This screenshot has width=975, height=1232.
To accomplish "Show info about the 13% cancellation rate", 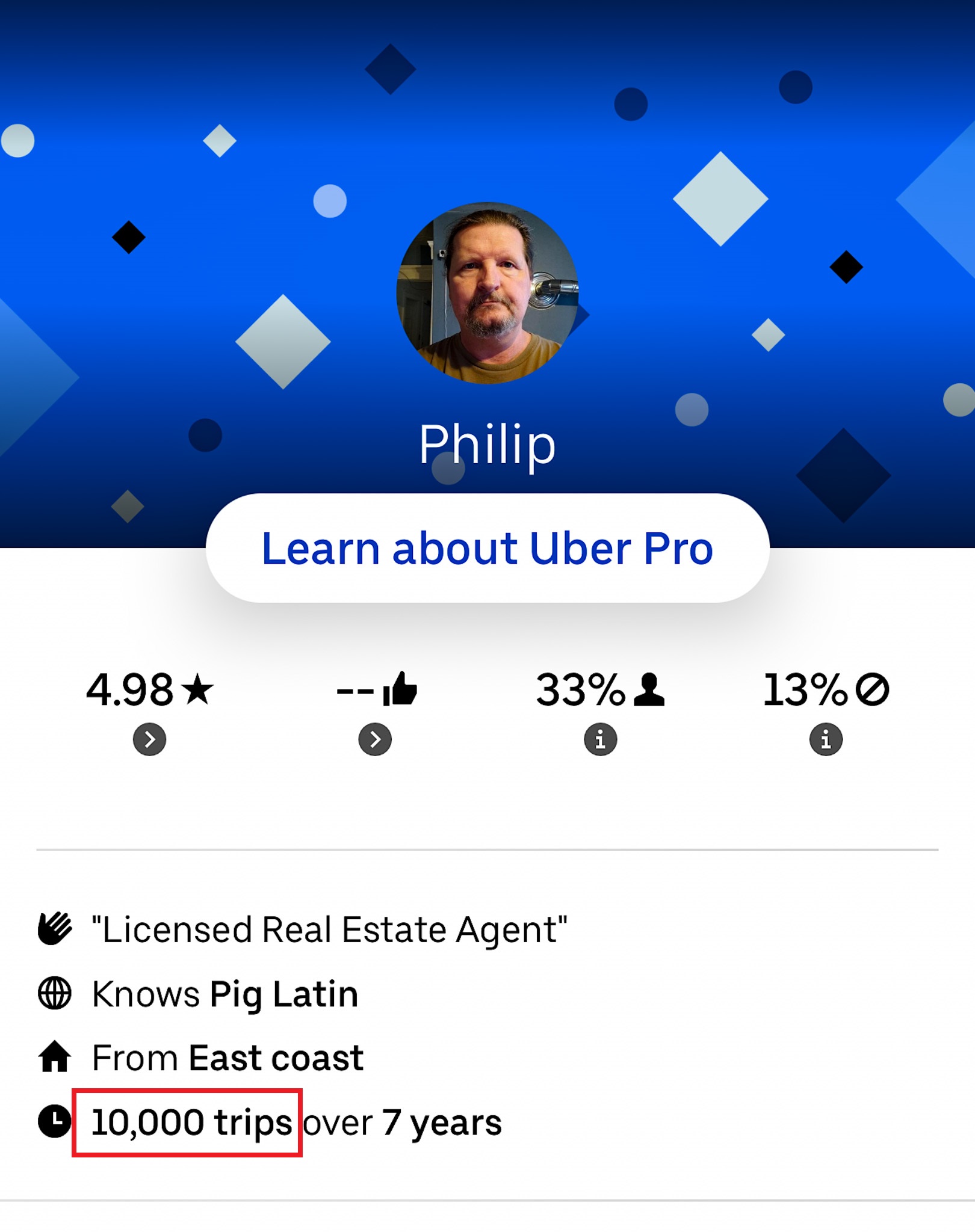I will (826, 739).
